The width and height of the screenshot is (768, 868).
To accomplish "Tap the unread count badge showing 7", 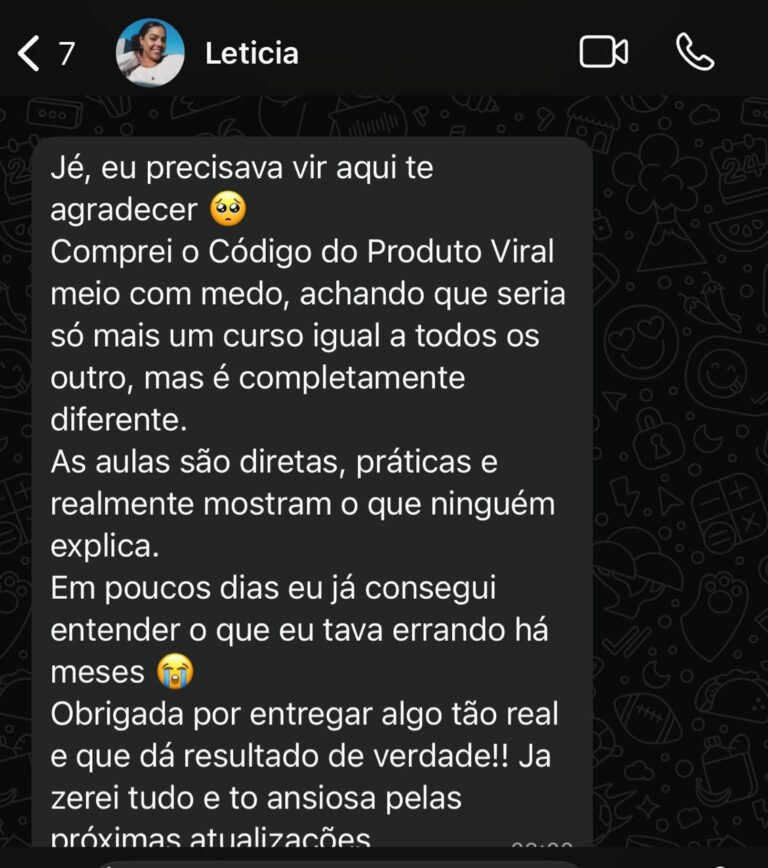I will [64, 54].
